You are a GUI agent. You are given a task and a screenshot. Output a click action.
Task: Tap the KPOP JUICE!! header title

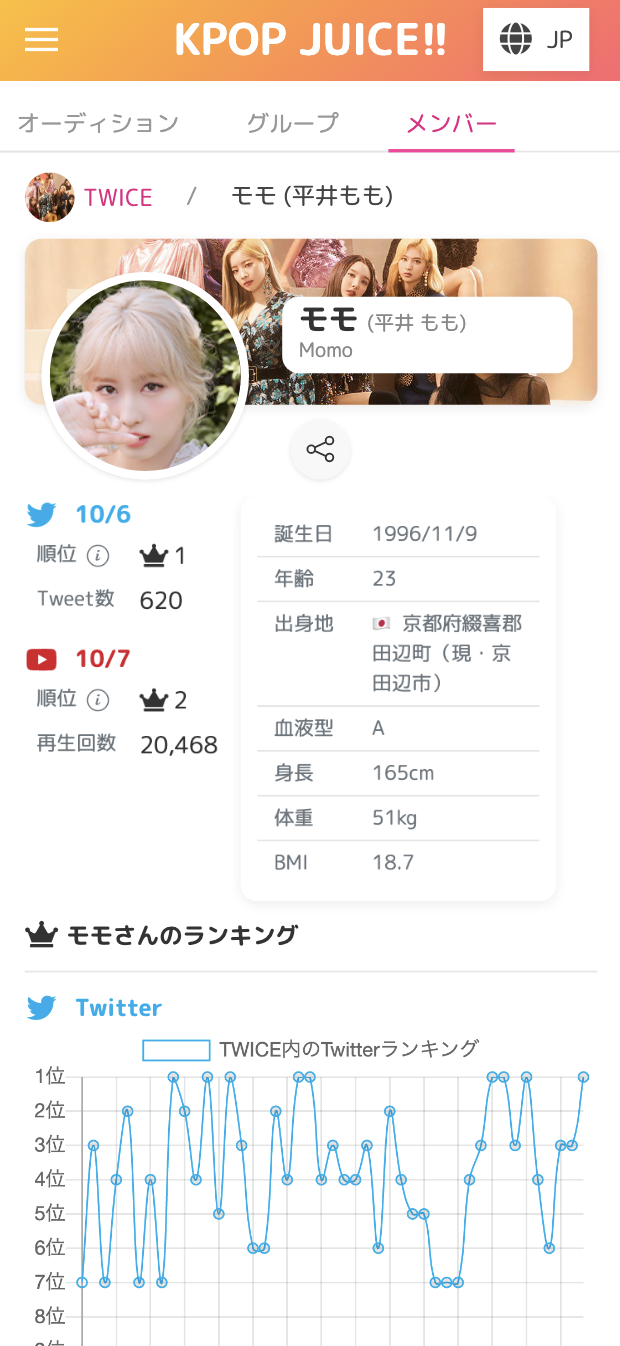pos(310,40)
